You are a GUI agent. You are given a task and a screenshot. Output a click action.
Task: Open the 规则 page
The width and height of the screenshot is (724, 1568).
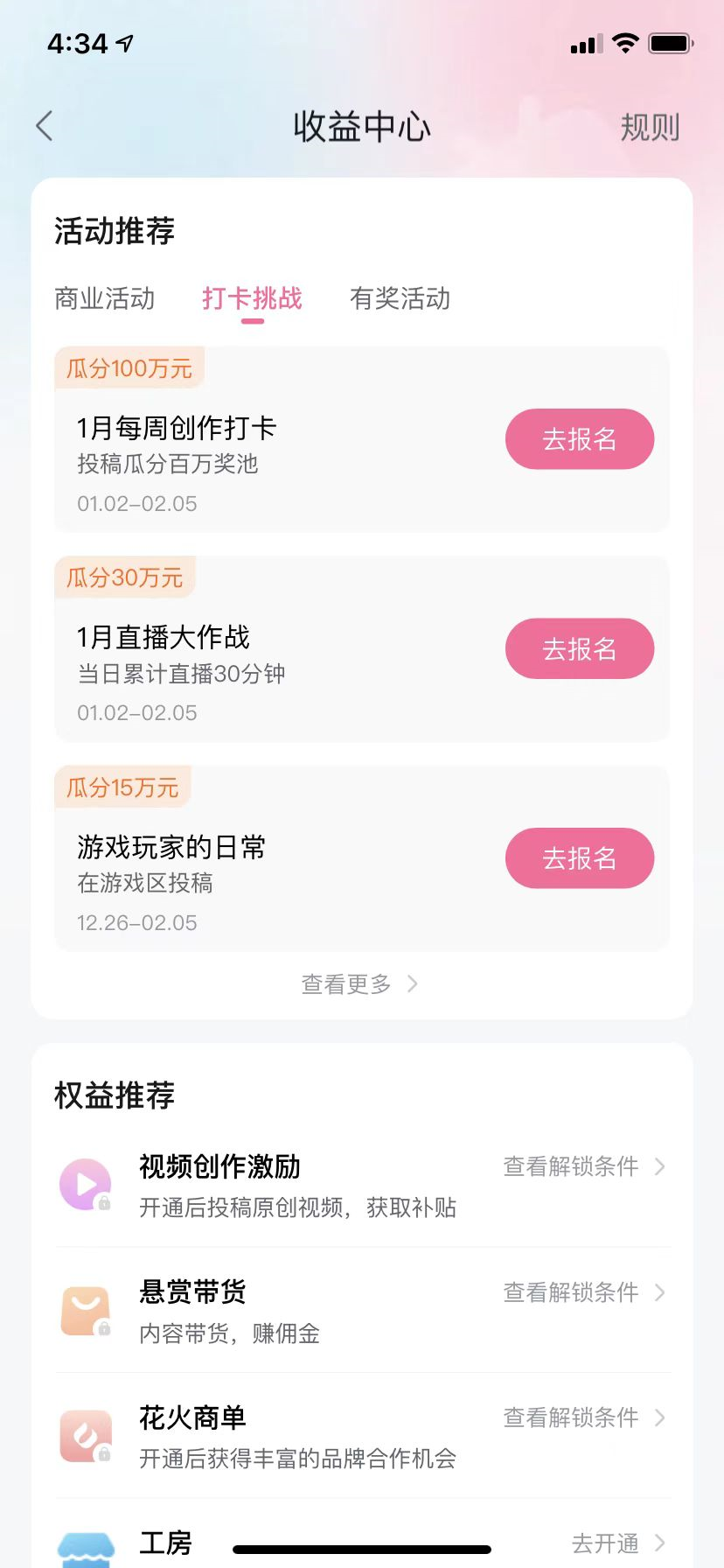pos(649,128)
